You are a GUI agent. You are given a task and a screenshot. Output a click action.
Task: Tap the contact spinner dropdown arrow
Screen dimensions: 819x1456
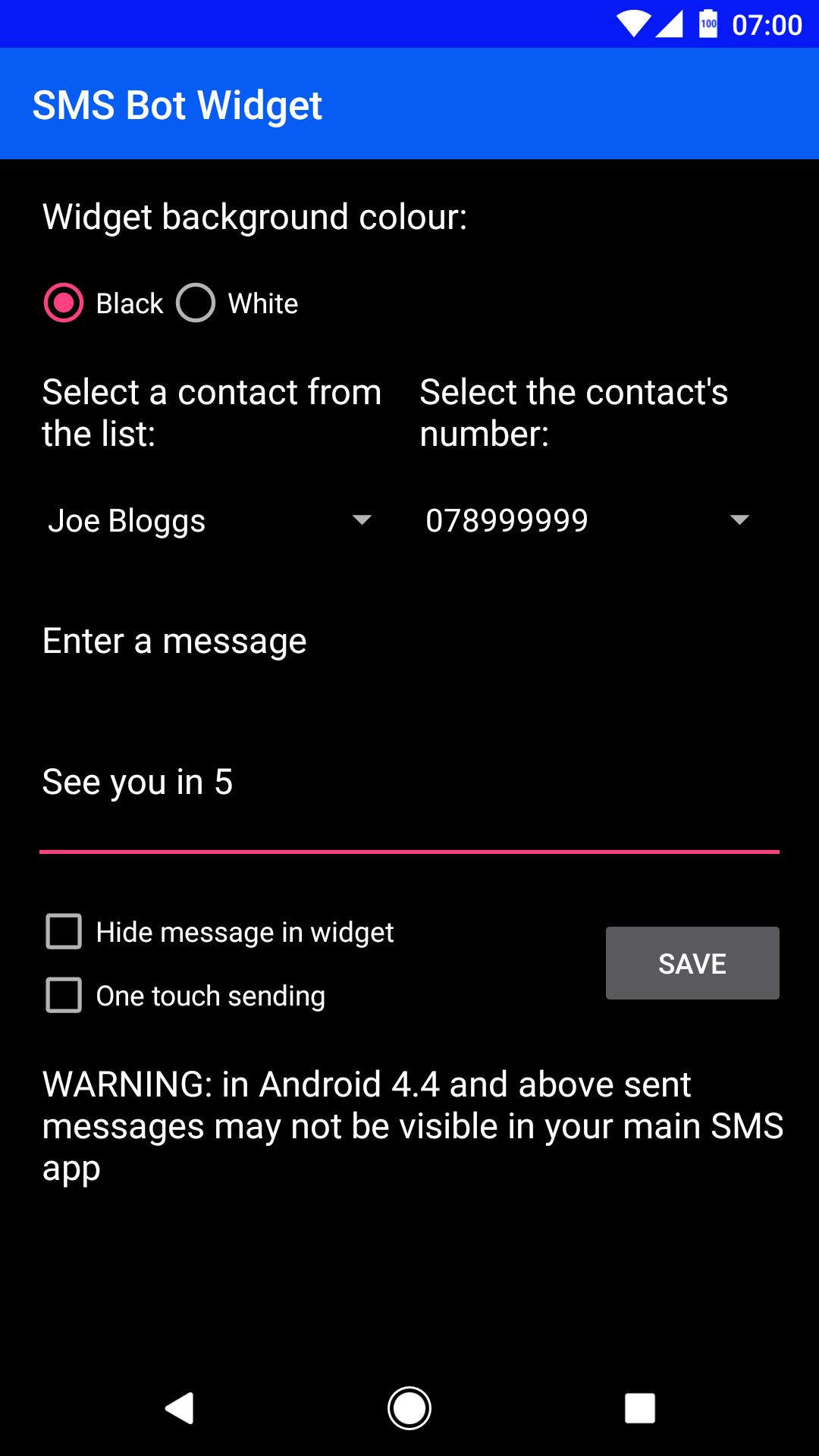pyautogui.click(x=363, y=521)
